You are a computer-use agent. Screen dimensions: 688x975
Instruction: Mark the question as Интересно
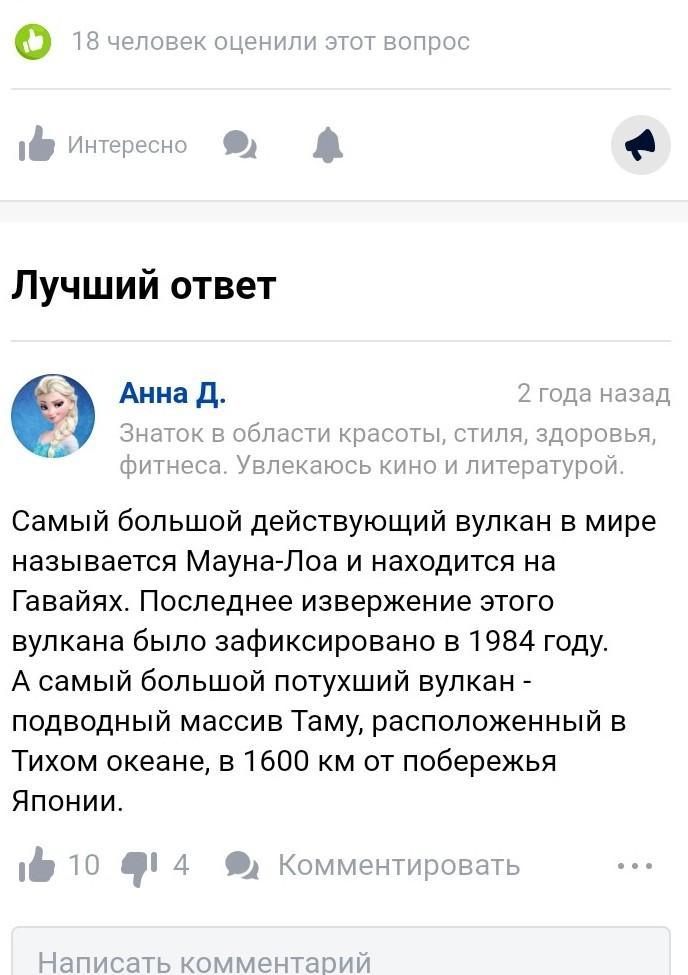pyautogui.click(x=103, y=145)
